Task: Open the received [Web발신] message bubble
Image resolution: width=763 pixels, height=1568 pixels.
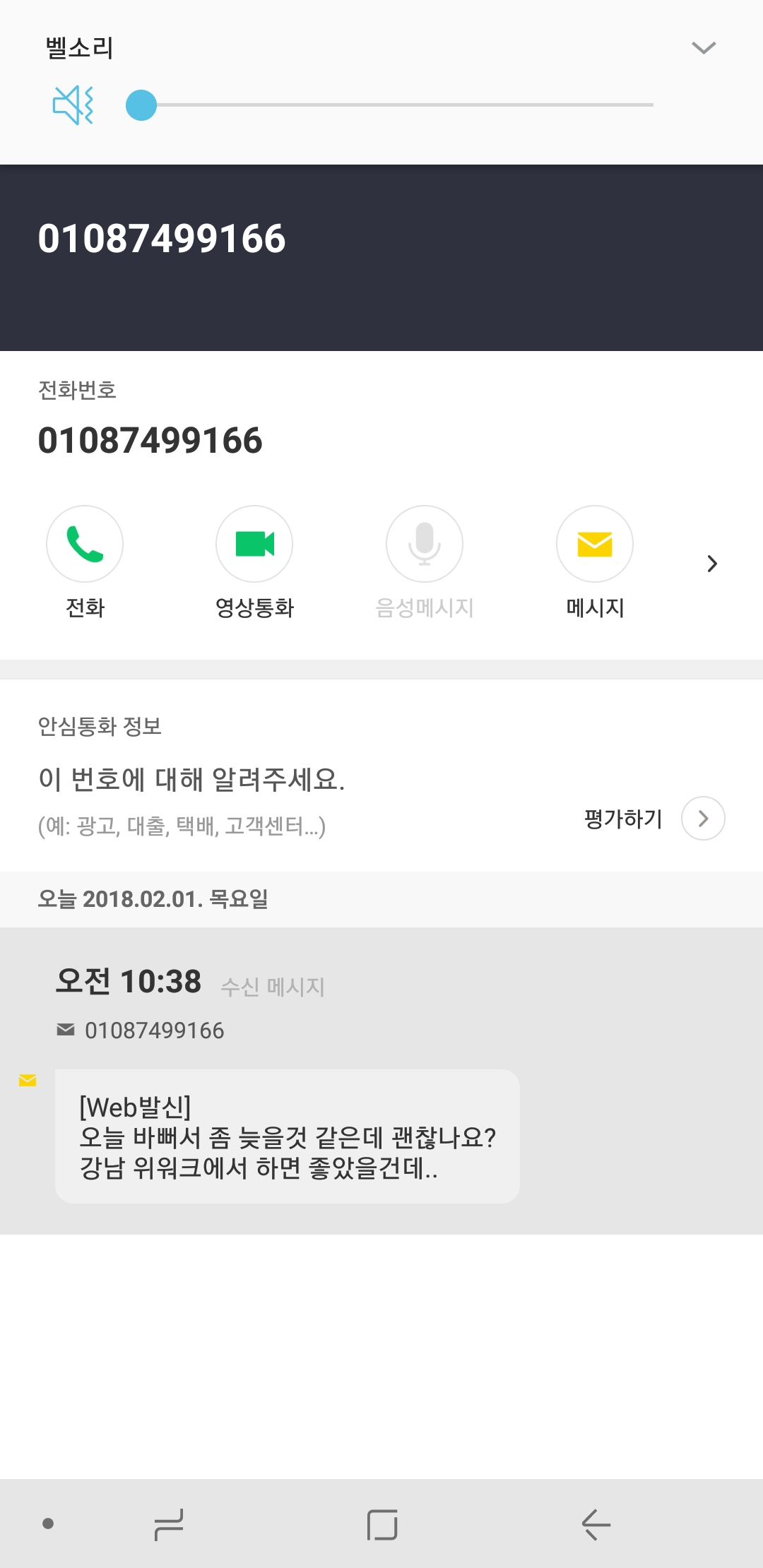Action: 287,1136
